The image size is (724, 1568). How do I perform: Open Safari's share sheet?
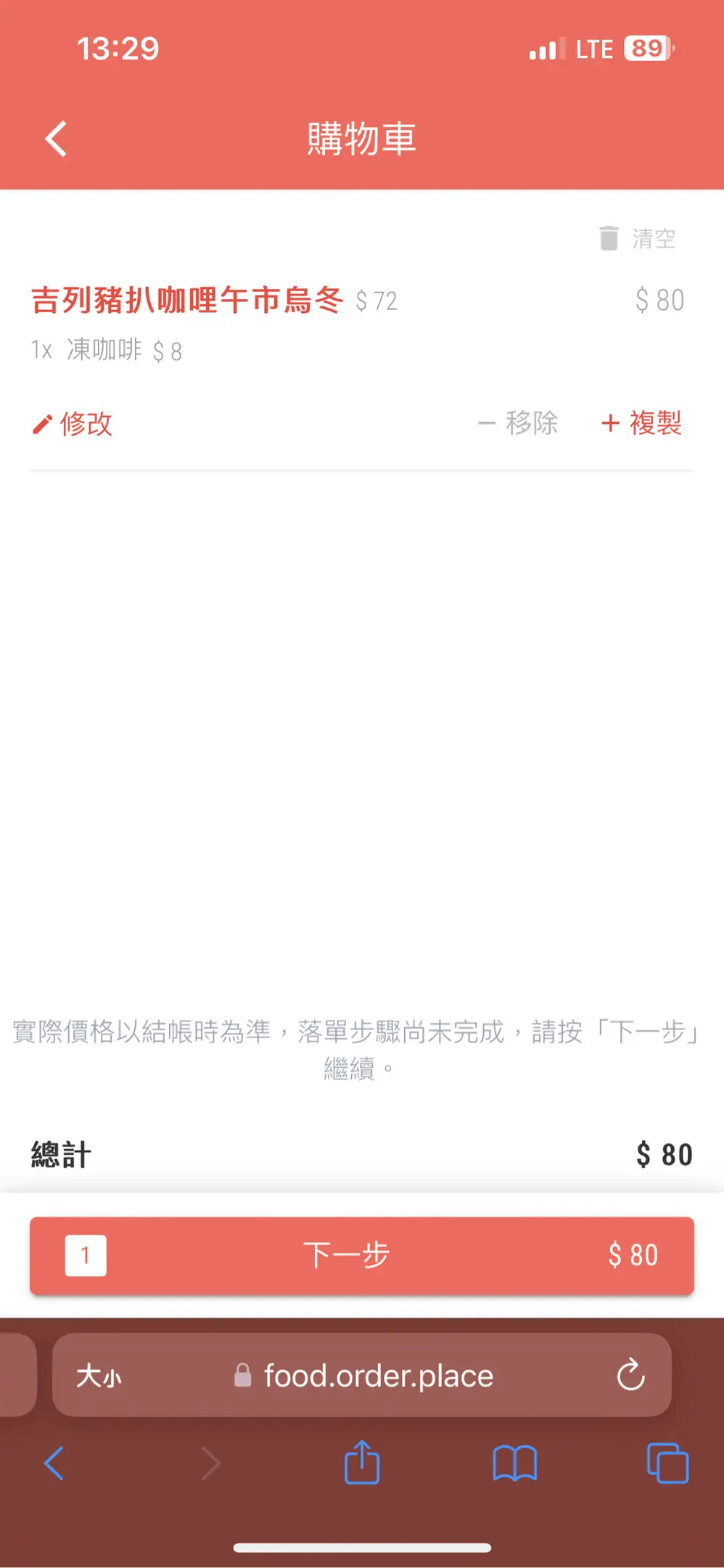click(x=362, y=1463)
